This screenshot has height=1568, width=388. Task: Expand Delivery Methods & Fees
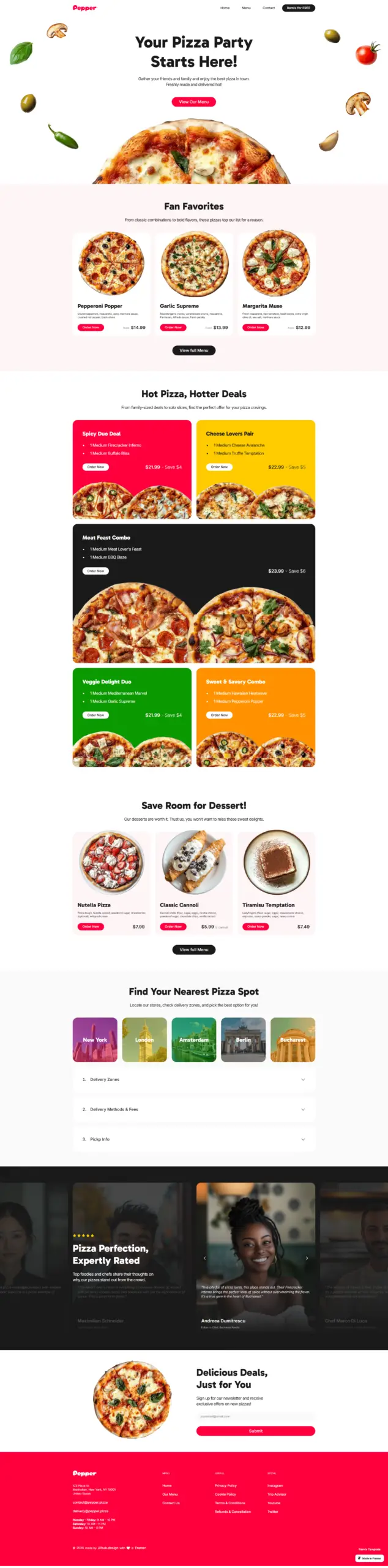[194, 1109]
